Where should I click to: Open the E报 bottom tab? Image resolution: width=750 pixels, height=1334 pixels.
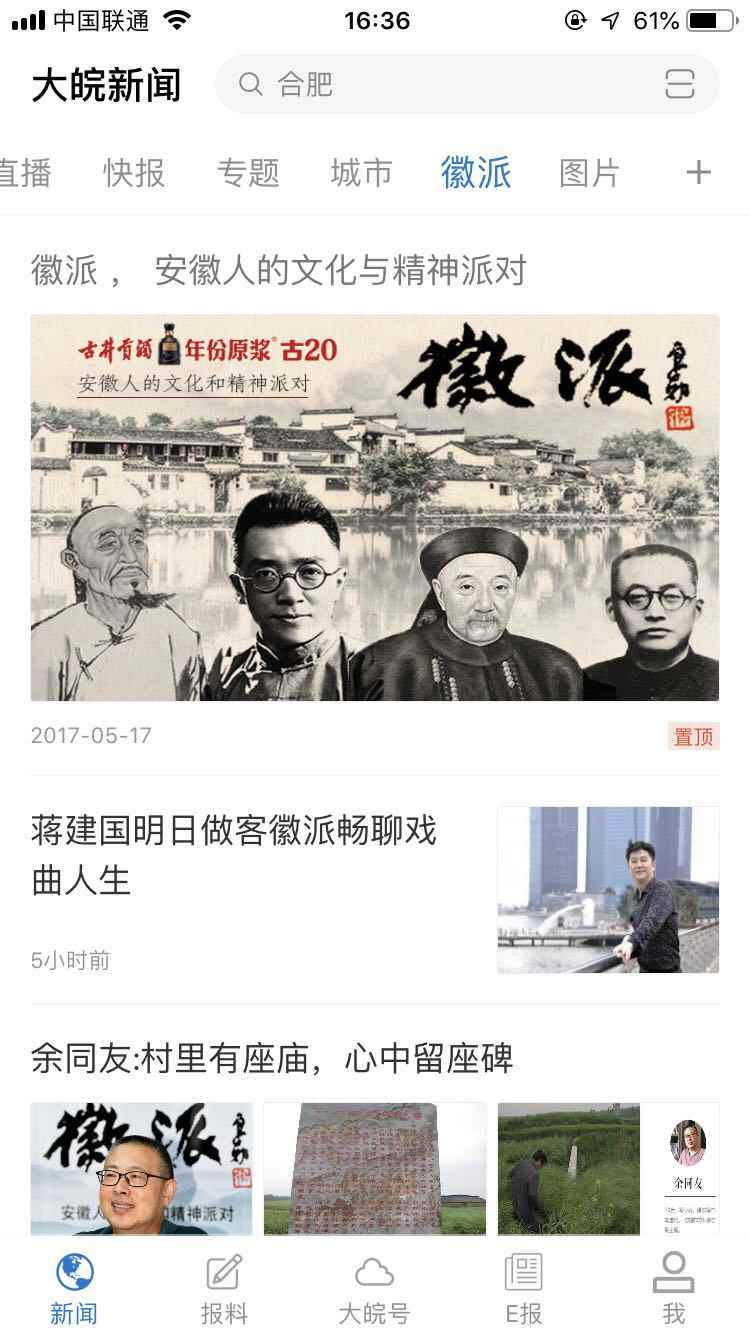[x=524, y=1289]
